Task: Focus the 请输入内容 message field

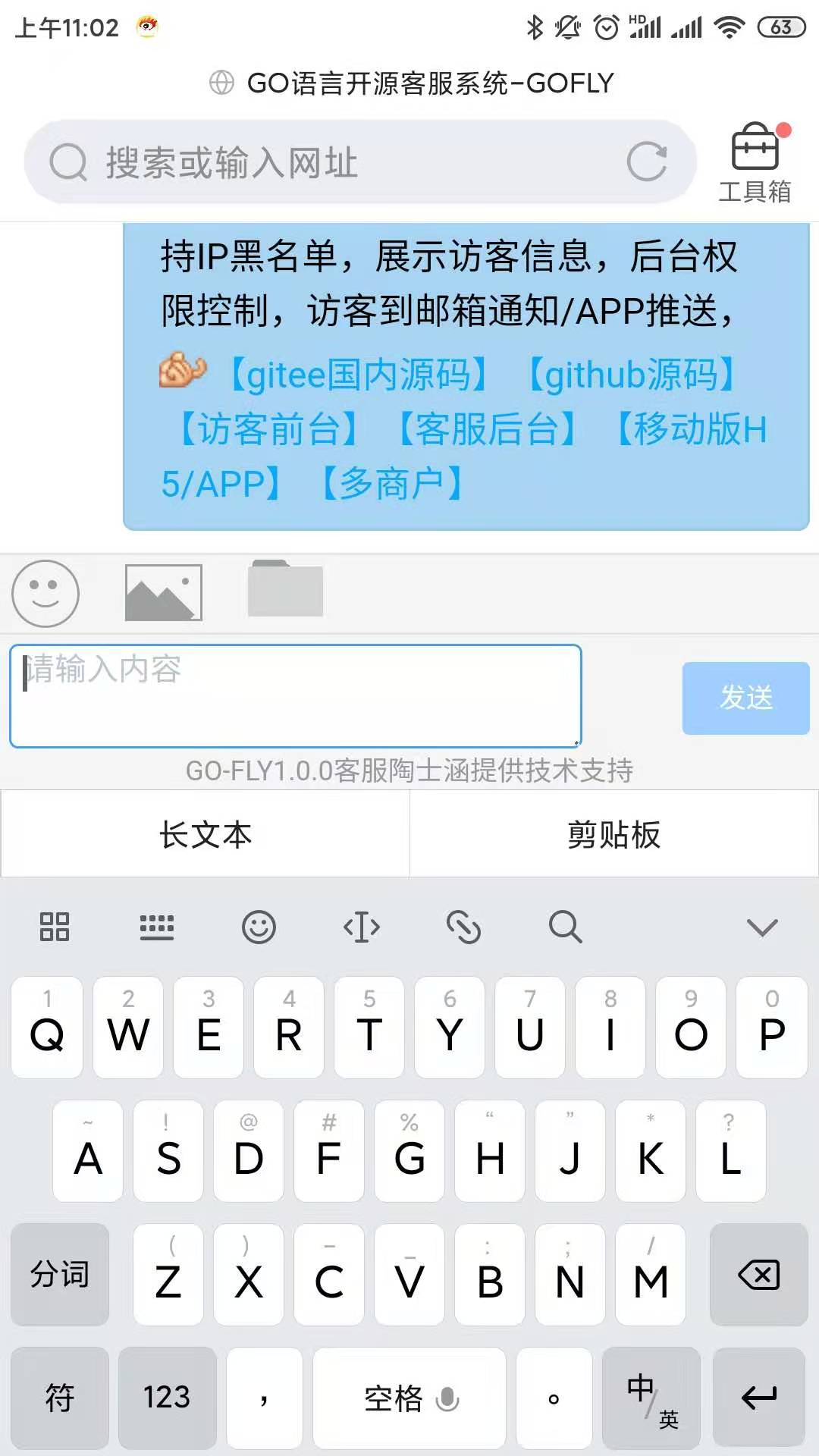Action: pyautogui.click(x=296, y=695)
